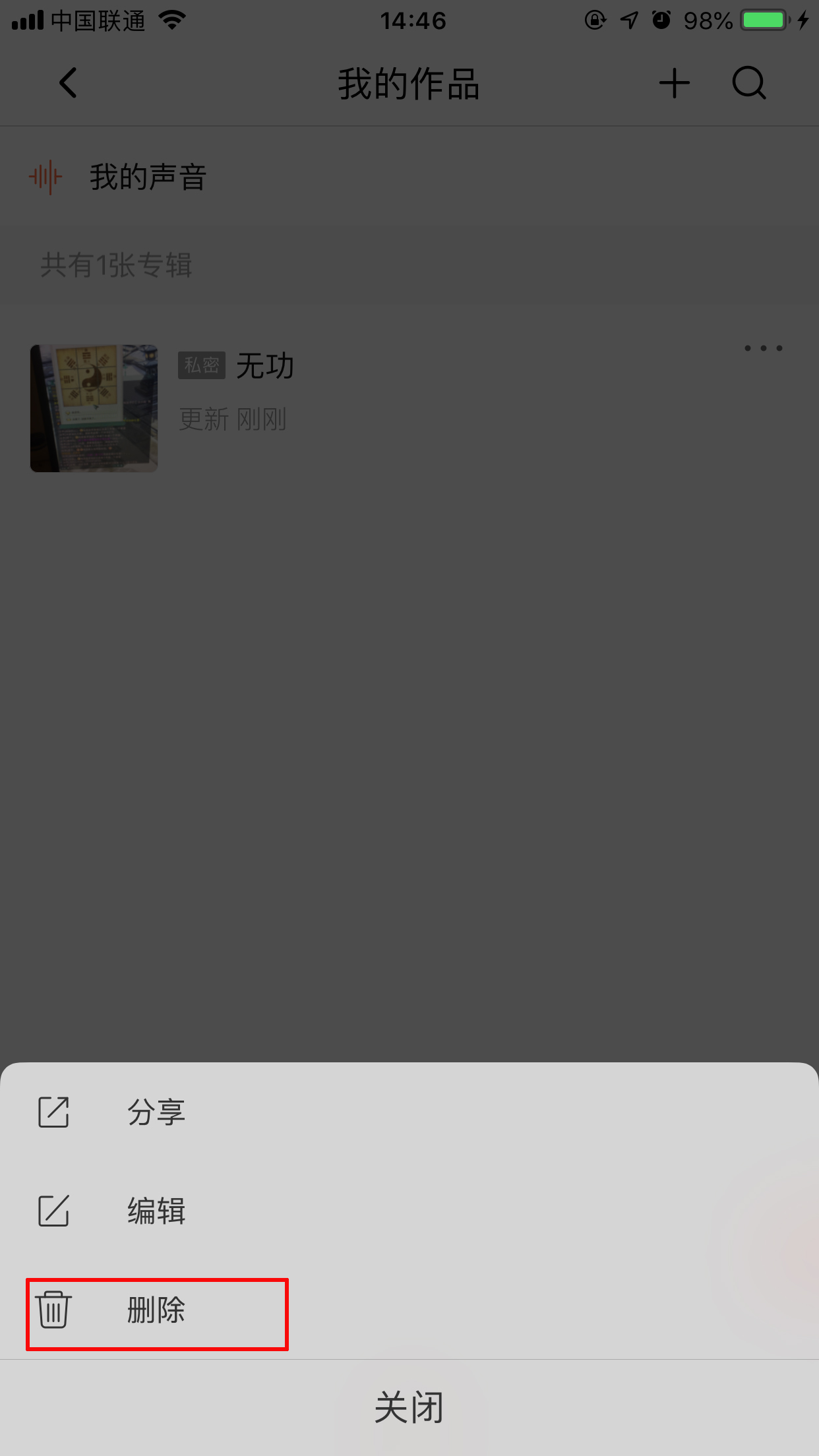Open album 无功 via its cover thumbnail
This screenshot has height=1456, width=819.
93,408
